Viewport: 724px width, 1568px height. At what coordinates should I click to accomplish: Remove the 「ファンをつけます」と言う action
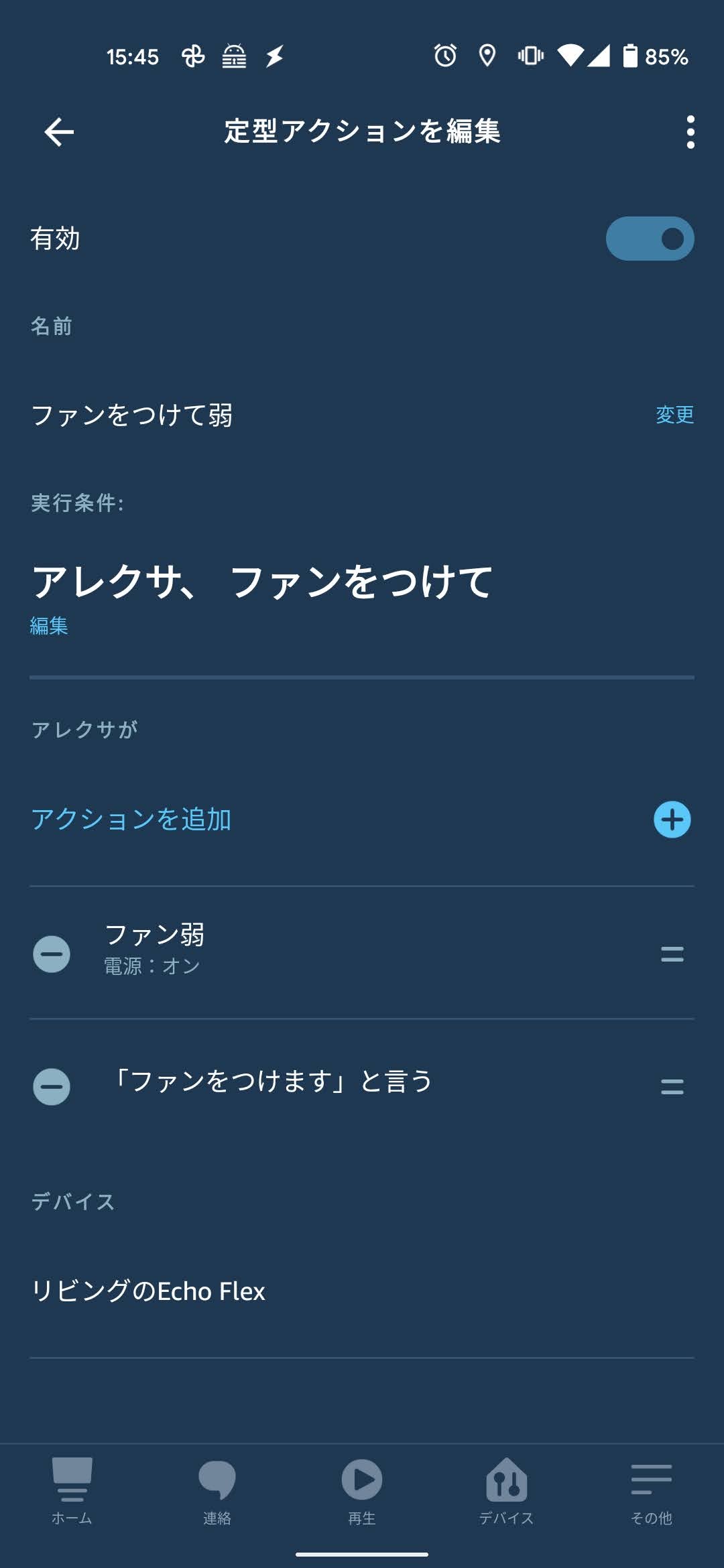coord(52,1086)
